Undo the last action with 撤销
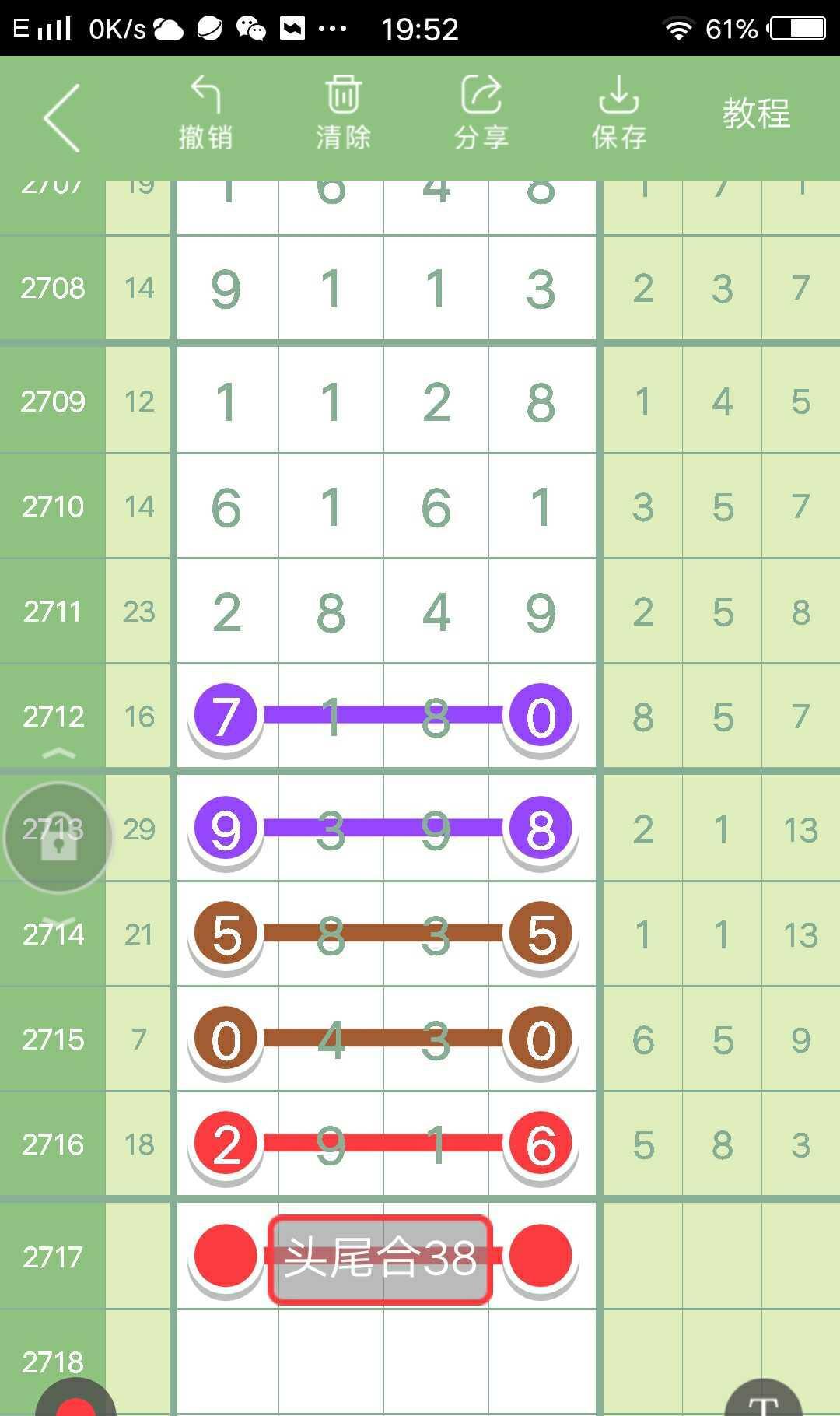 click(205, 114)
